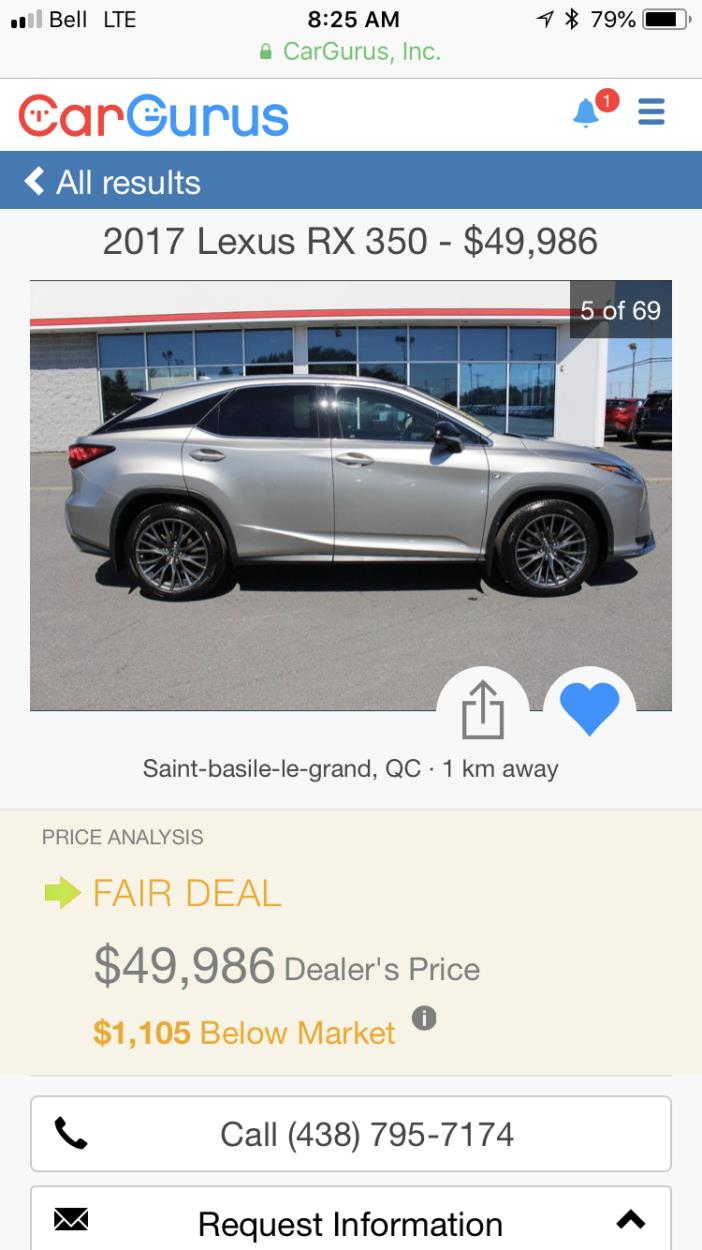The image size is (702, 1250).
Task: Collapse the Request Information section
Action: (x=630, y=1220)
